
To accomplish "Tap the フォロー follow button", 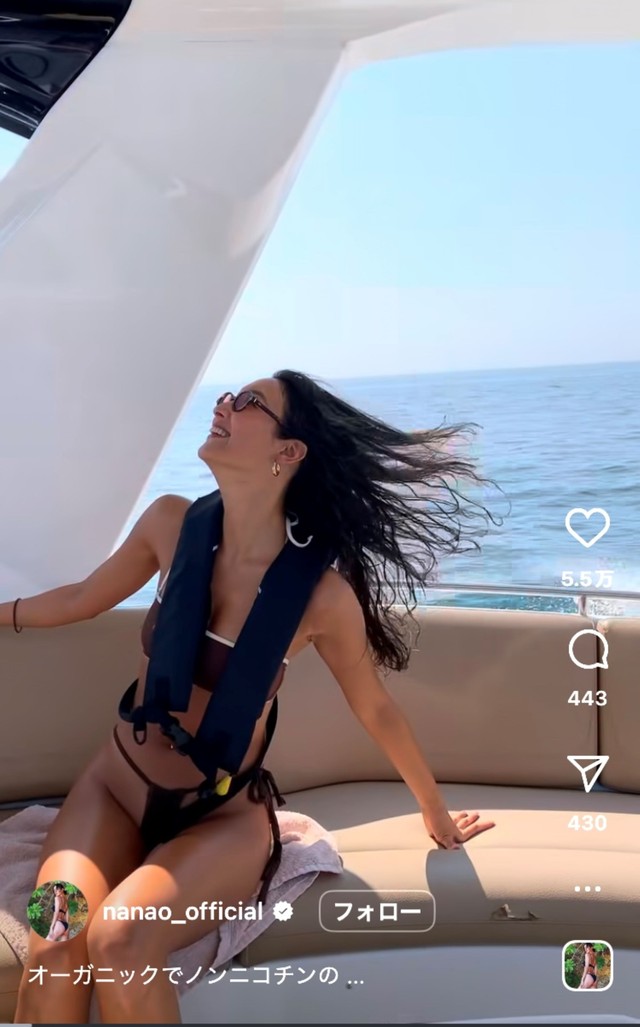I will (x=377, y=911).
